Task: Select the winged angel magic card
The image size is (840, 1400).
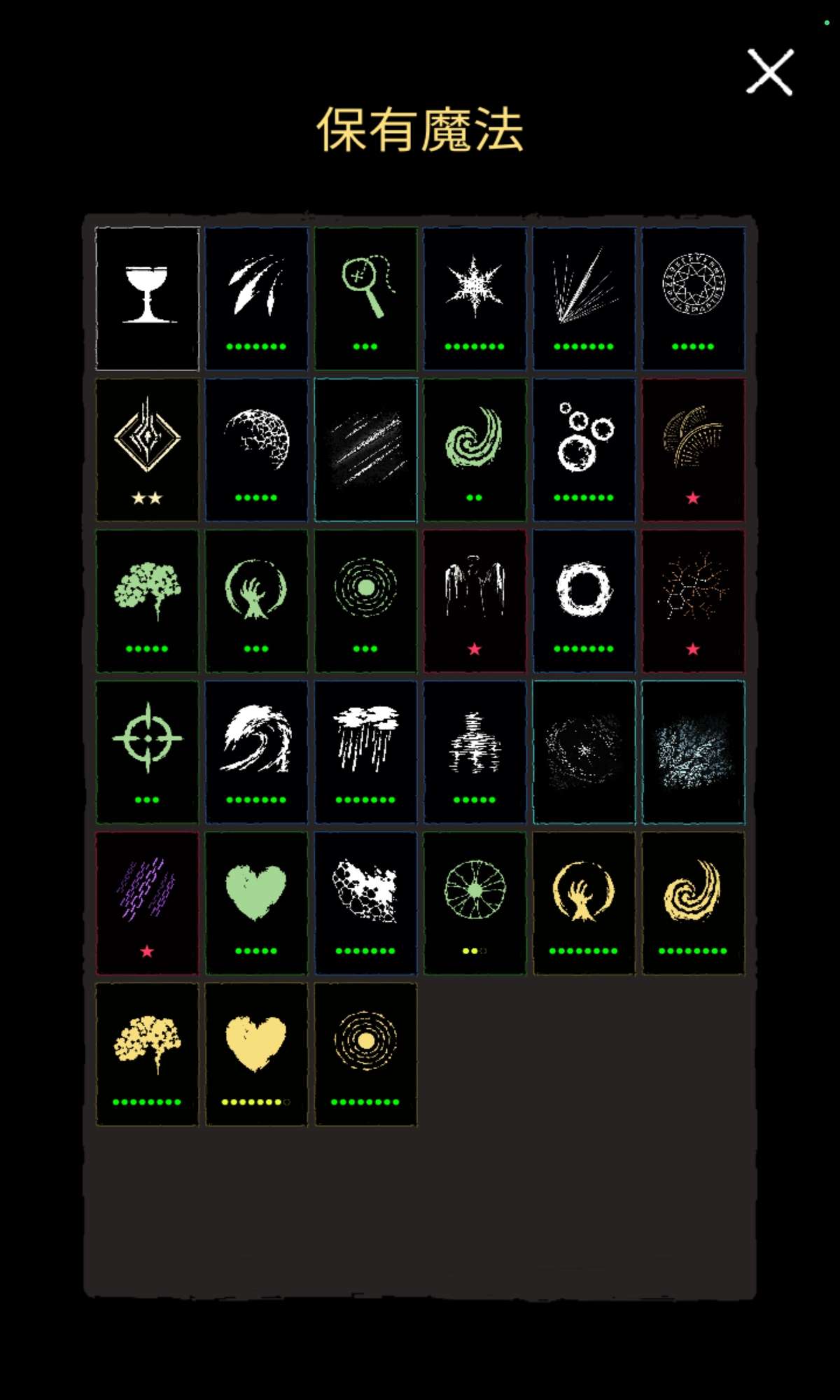Action: point(475,601)
